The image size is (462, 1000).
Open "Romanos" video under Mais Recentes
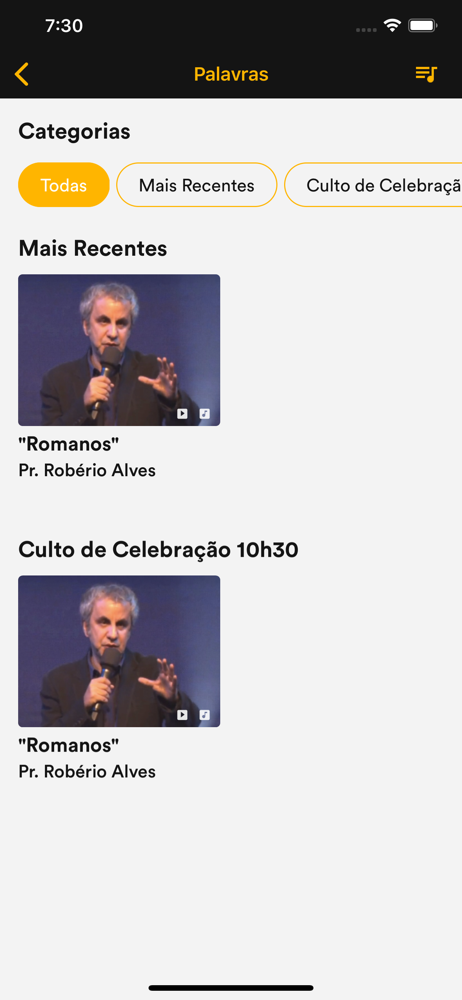(x=119, y=350)
